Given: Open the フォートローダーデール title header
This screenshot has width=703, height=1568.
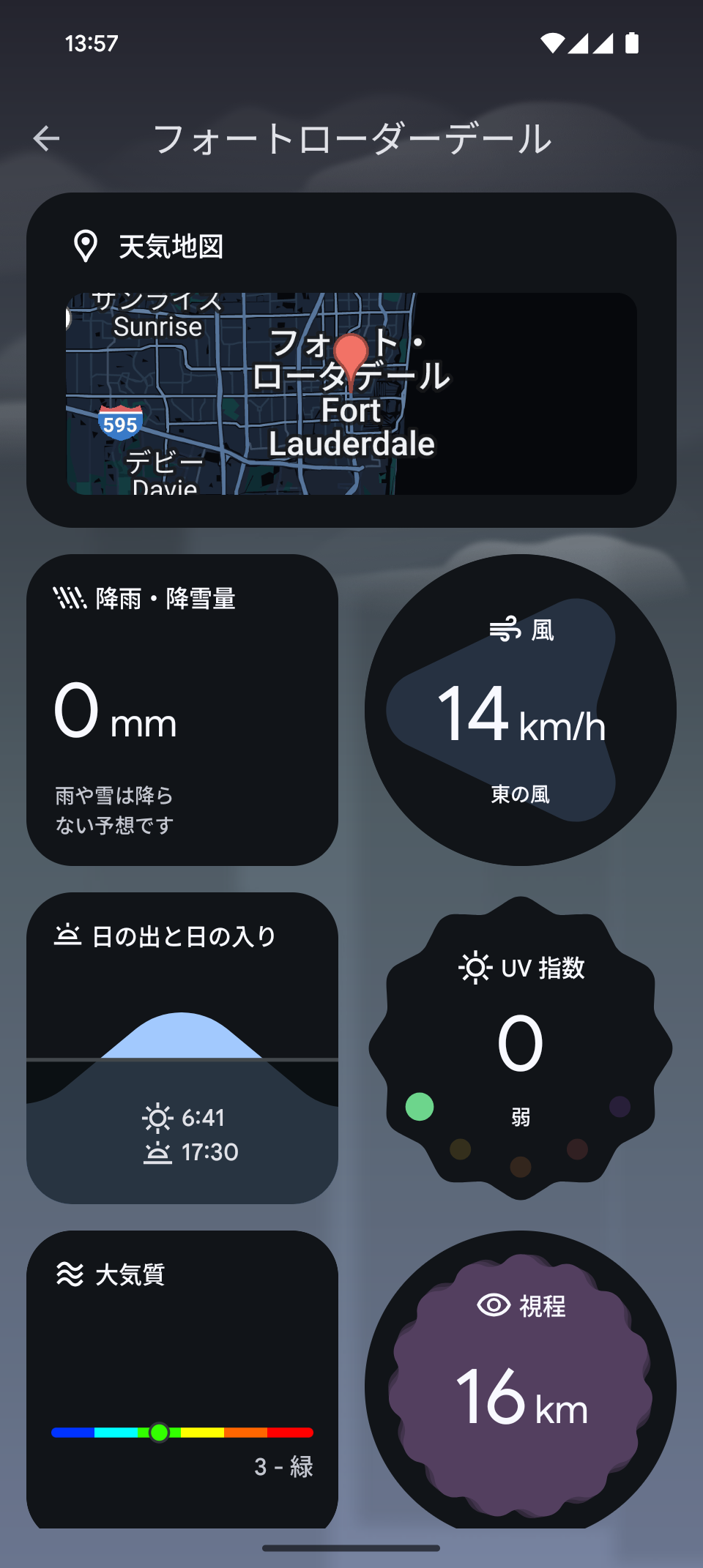Looking at the screenshot, I should (x=353, y=139).
